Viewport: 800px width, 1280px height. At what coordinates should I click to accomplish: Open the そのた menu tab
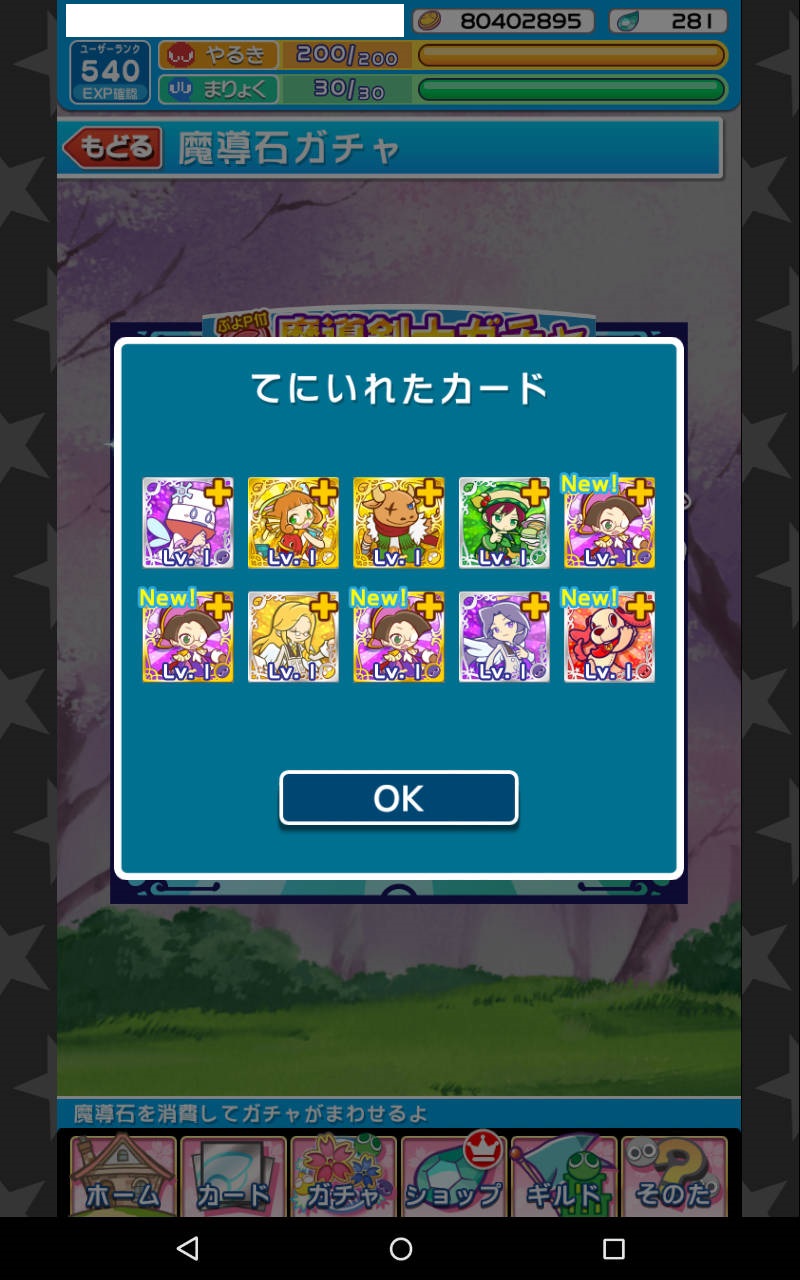[674, 1178]
